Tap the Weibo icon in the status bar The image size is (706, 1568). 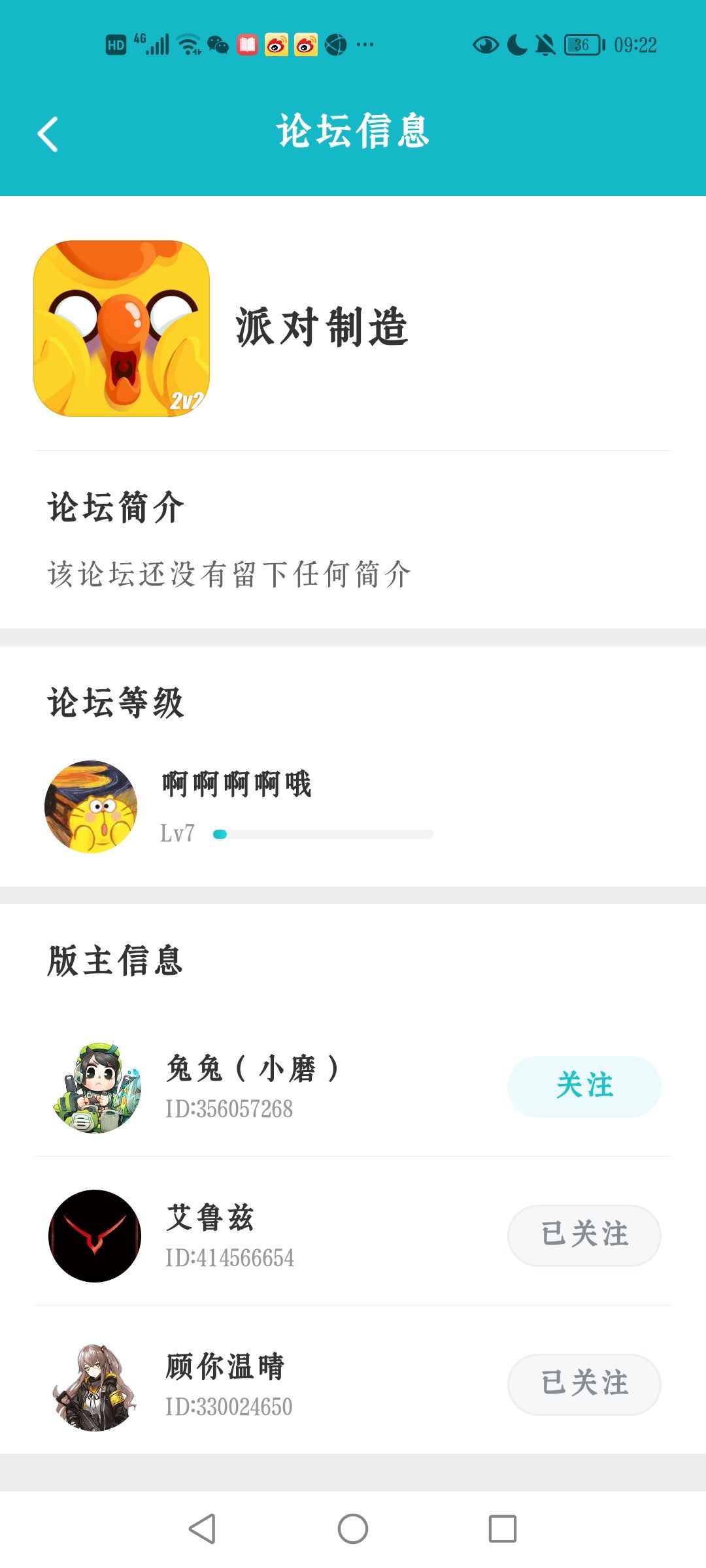coord(277,44)
